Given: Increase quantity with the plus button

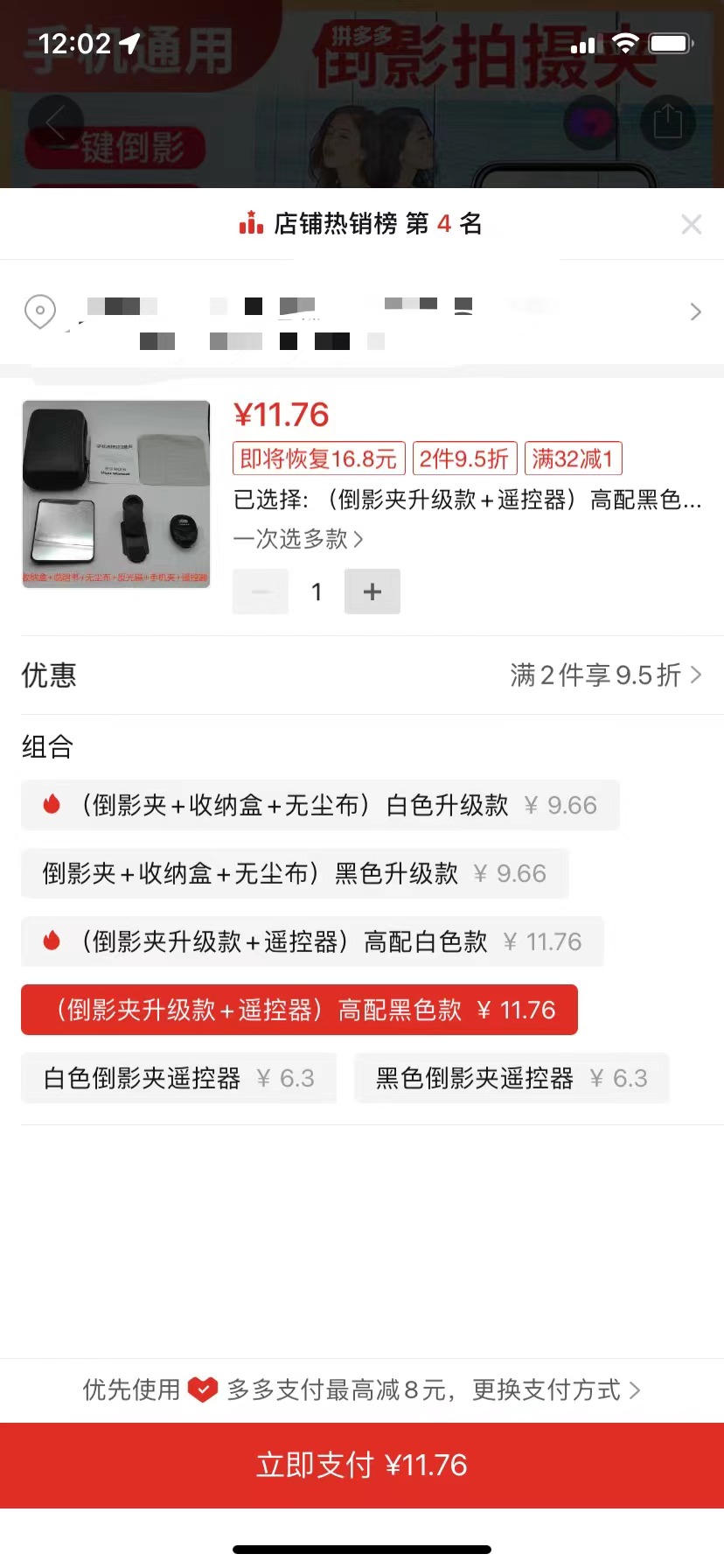Looking at the screenshot, I should tap(372, 591).
